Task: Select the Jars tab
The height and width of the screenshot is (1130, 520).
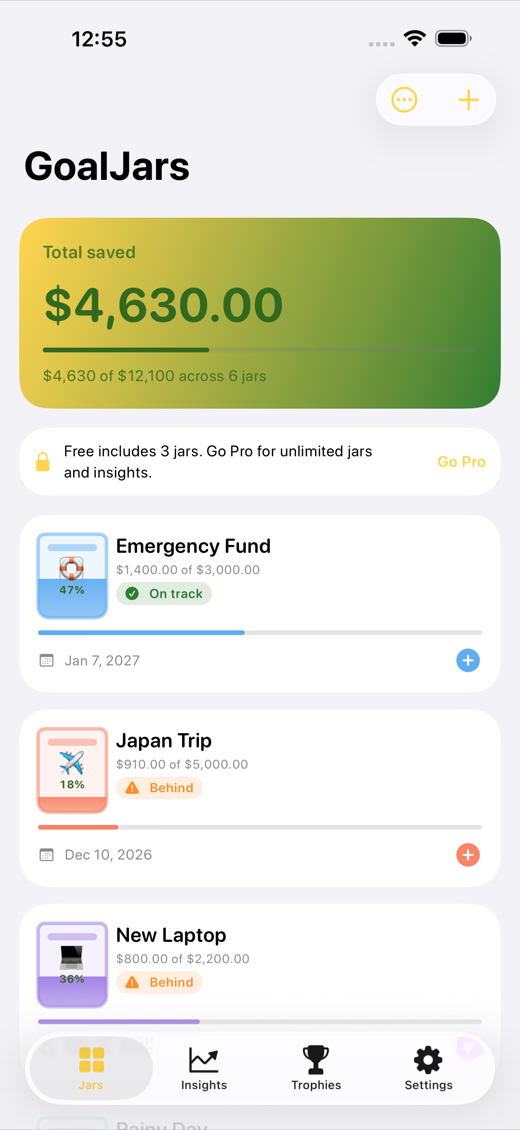Action: click(91, 1069)
